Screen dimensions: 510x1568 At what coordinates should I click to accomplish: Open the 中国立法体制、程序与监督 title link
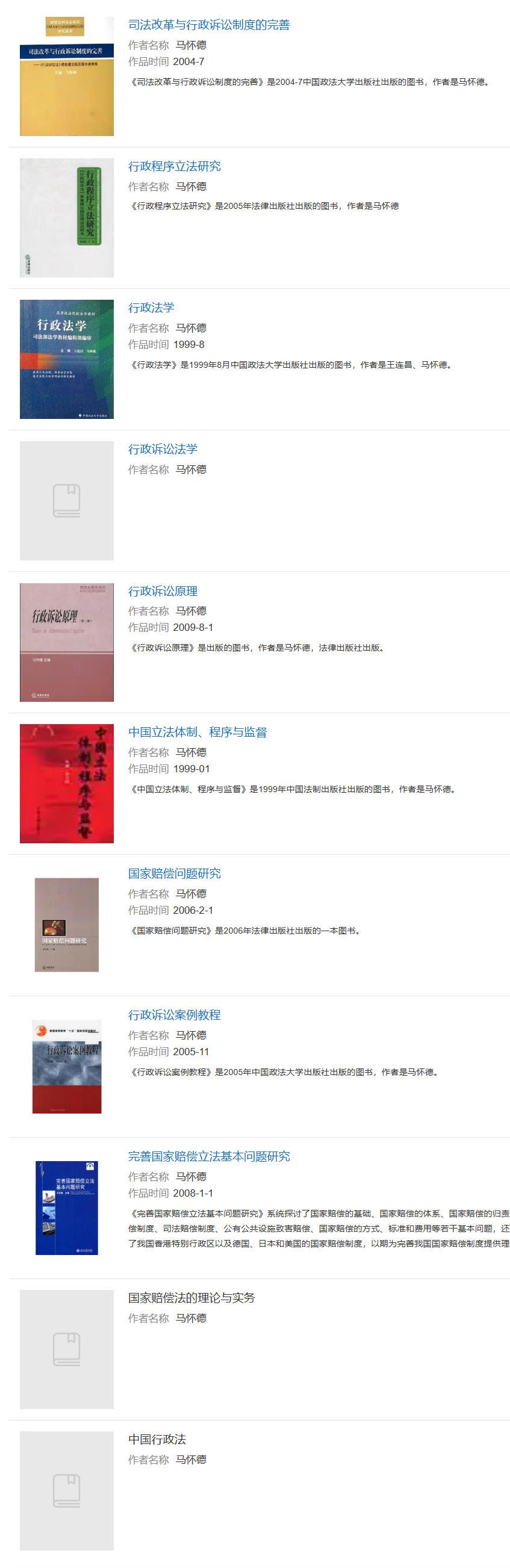pyautogui.click(x=197, y=733)
